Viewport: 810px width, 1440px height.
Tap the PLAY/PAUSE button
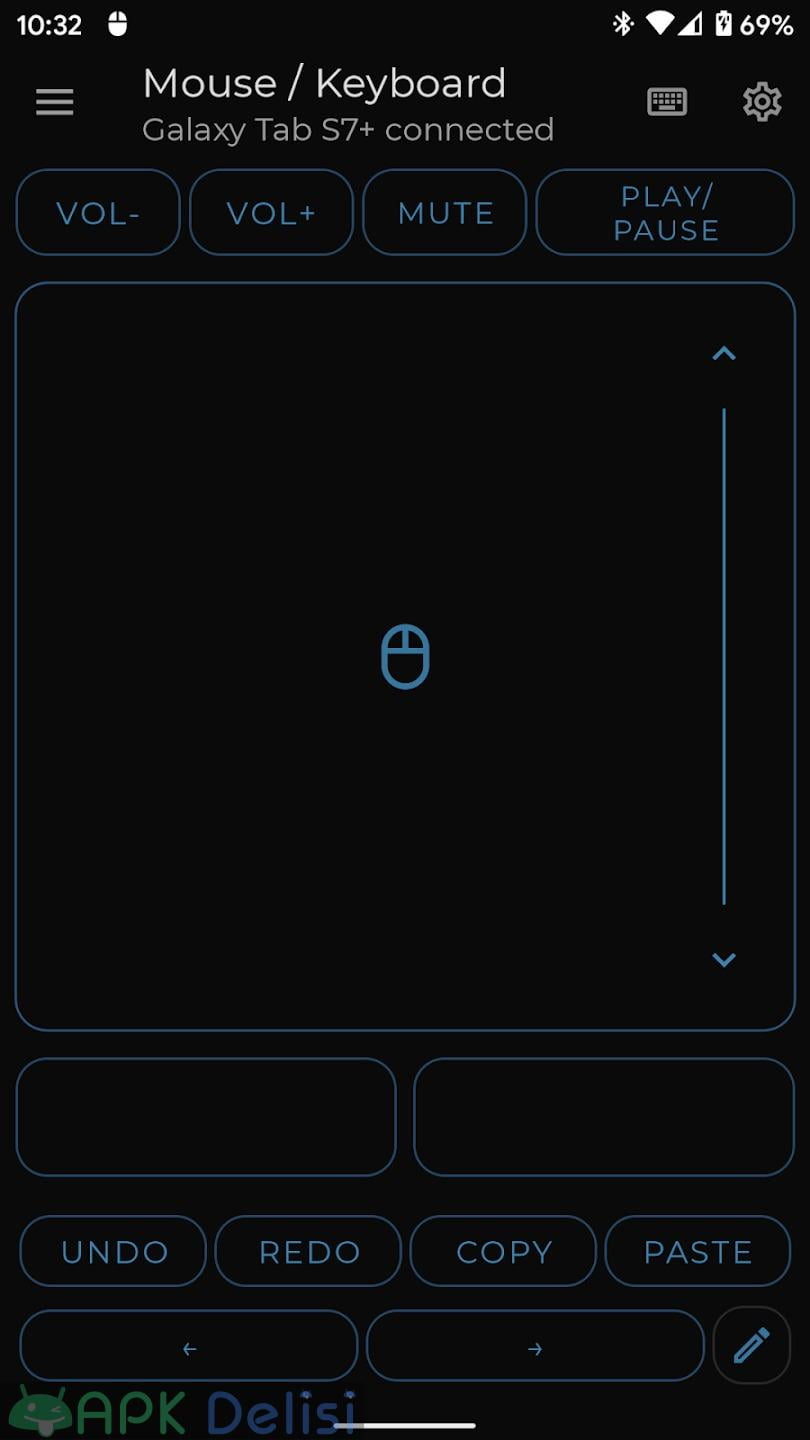[665, 212]
